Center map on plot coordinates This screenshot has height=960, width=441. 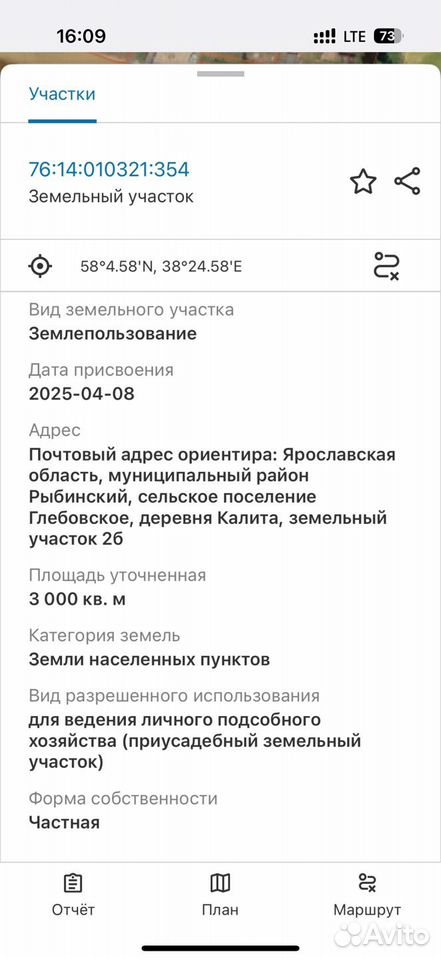click(x=40, y=266)
